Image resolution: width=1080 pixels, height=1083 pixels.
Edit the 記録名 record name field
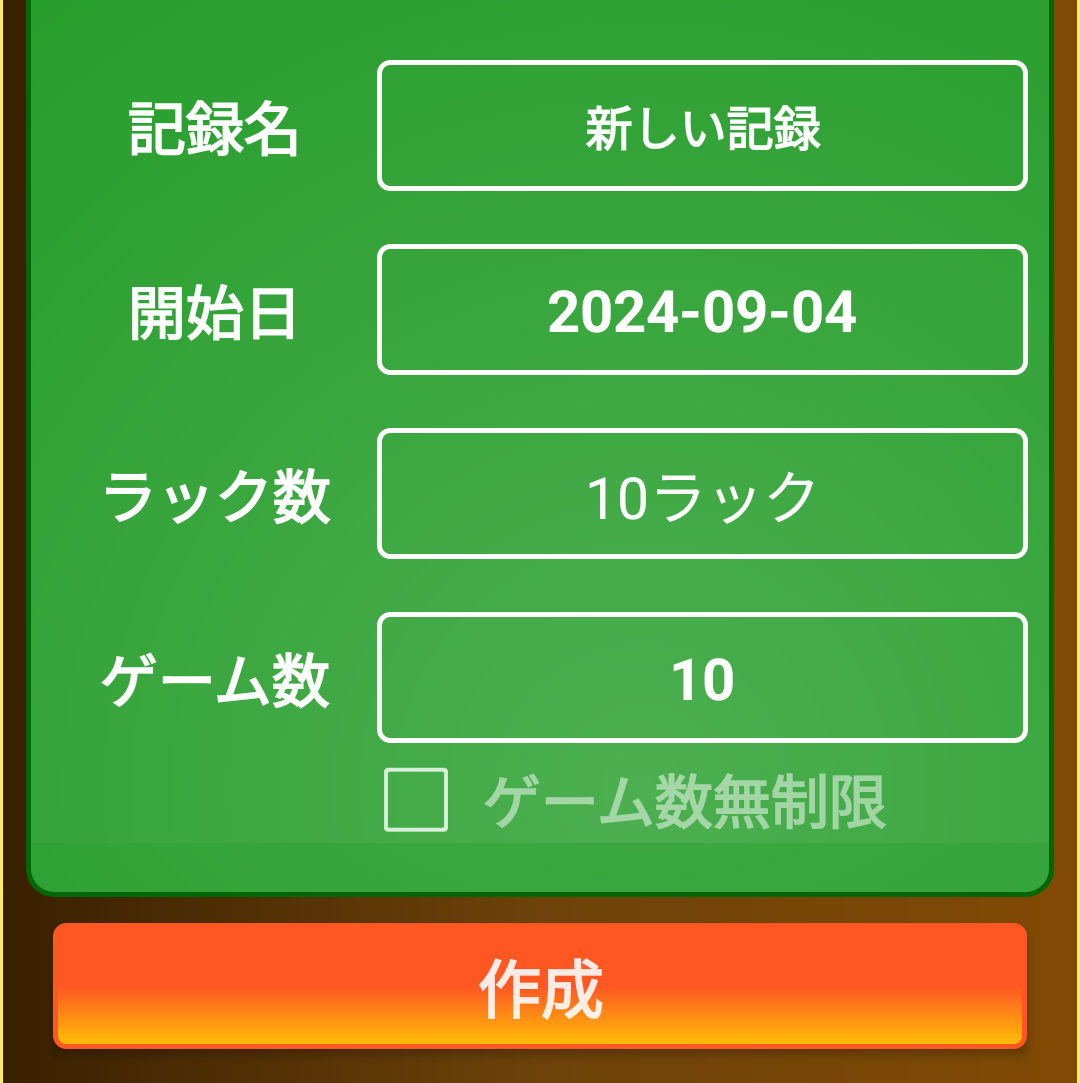(702, 126)
